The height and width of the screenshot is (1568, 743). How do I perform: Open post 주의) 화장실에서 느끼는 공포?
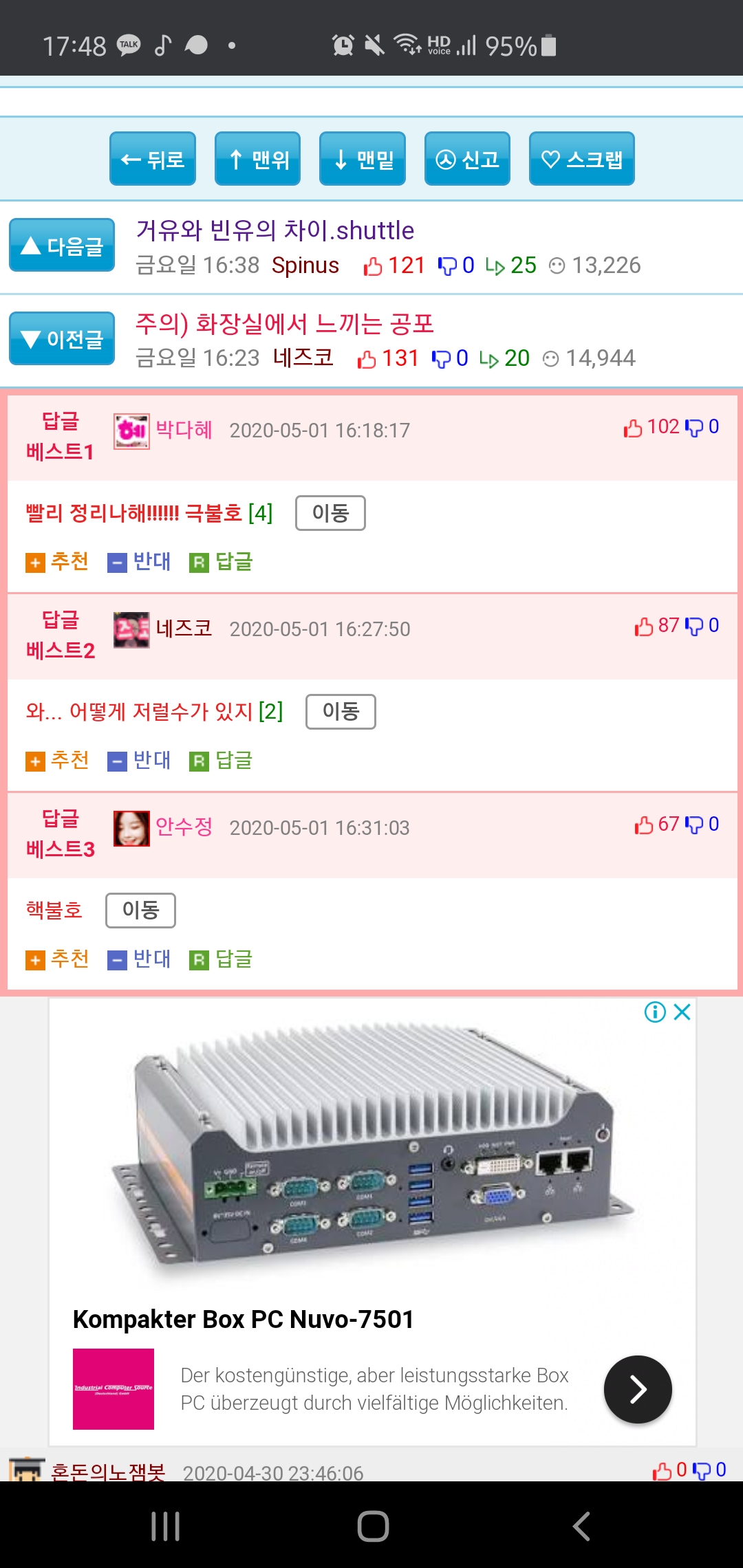pos(284,324)
